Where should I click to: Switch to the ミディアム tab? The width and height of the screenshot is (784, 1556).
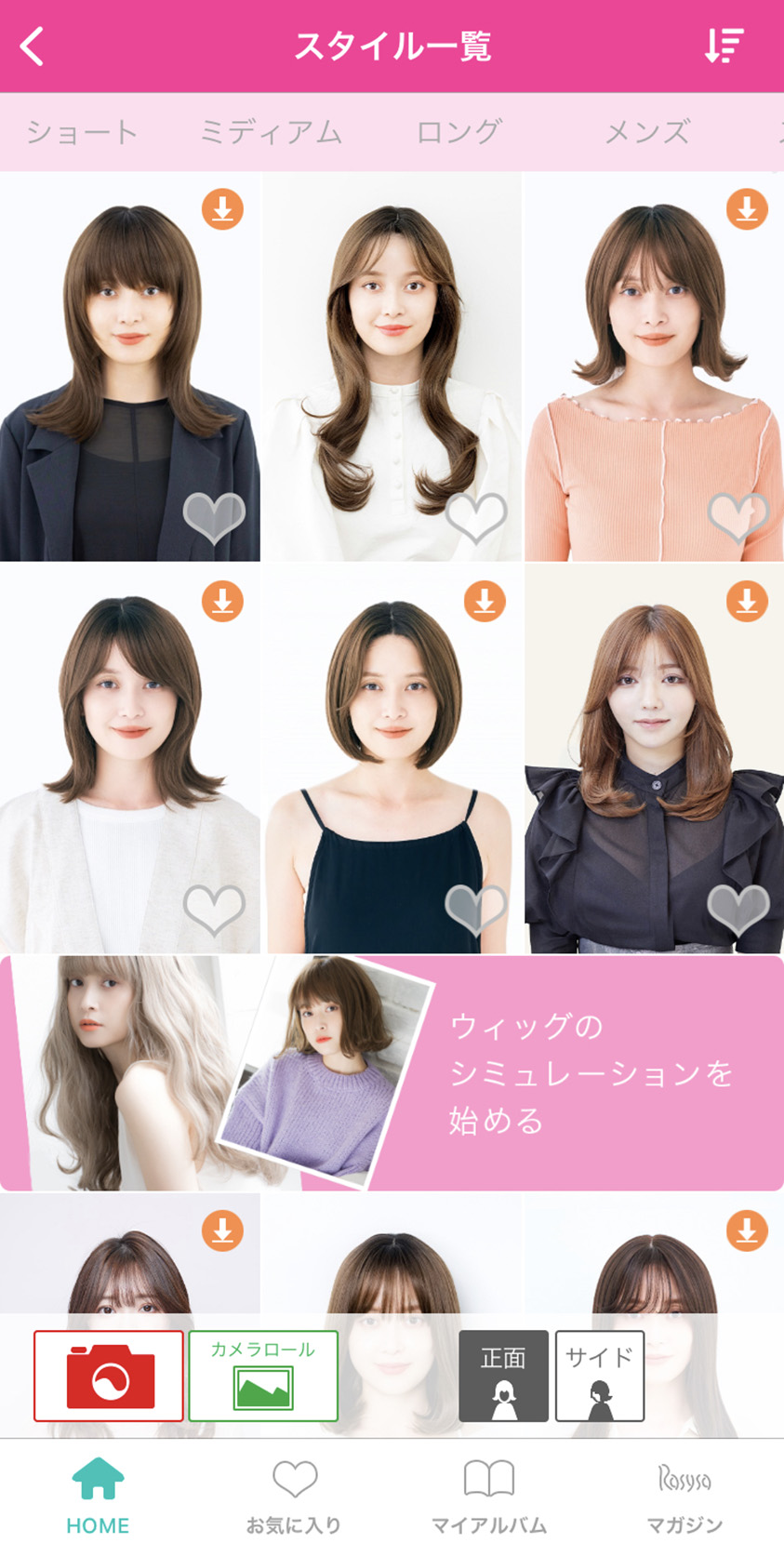pos(271,132)
